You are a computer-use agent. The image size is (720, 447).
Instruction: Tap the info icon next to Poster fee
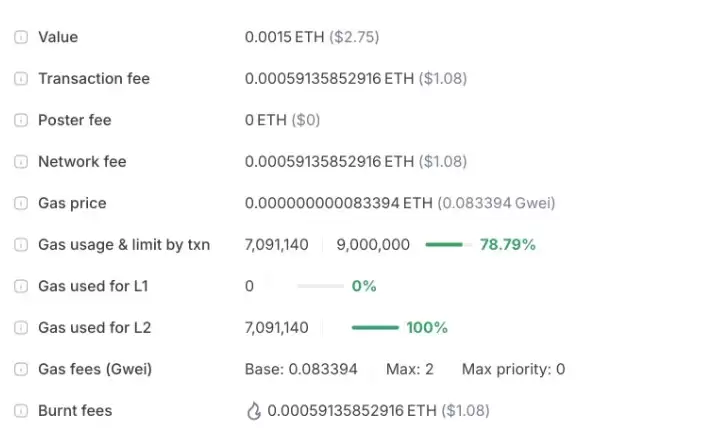coord(21,120)
